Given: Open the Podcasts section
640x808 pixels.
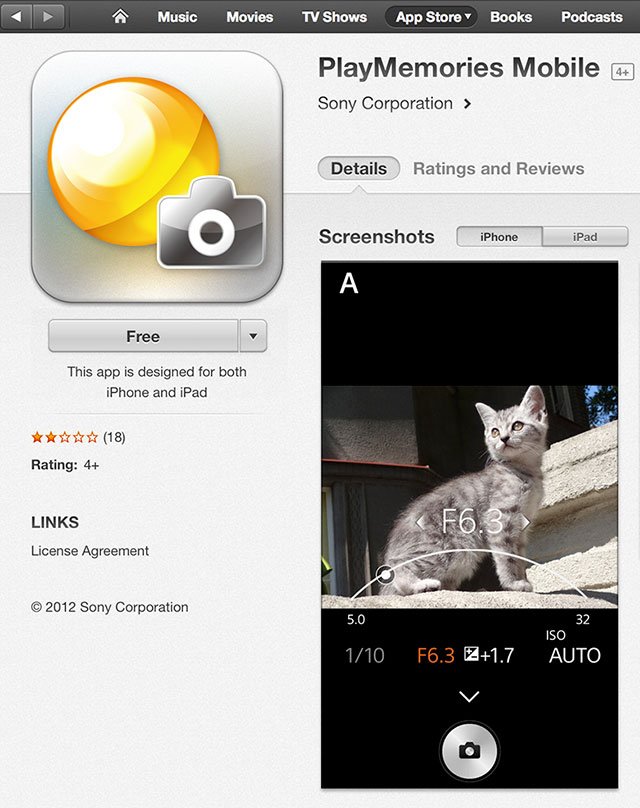Looking at the screenshot, I should click(x=591, y=17).
